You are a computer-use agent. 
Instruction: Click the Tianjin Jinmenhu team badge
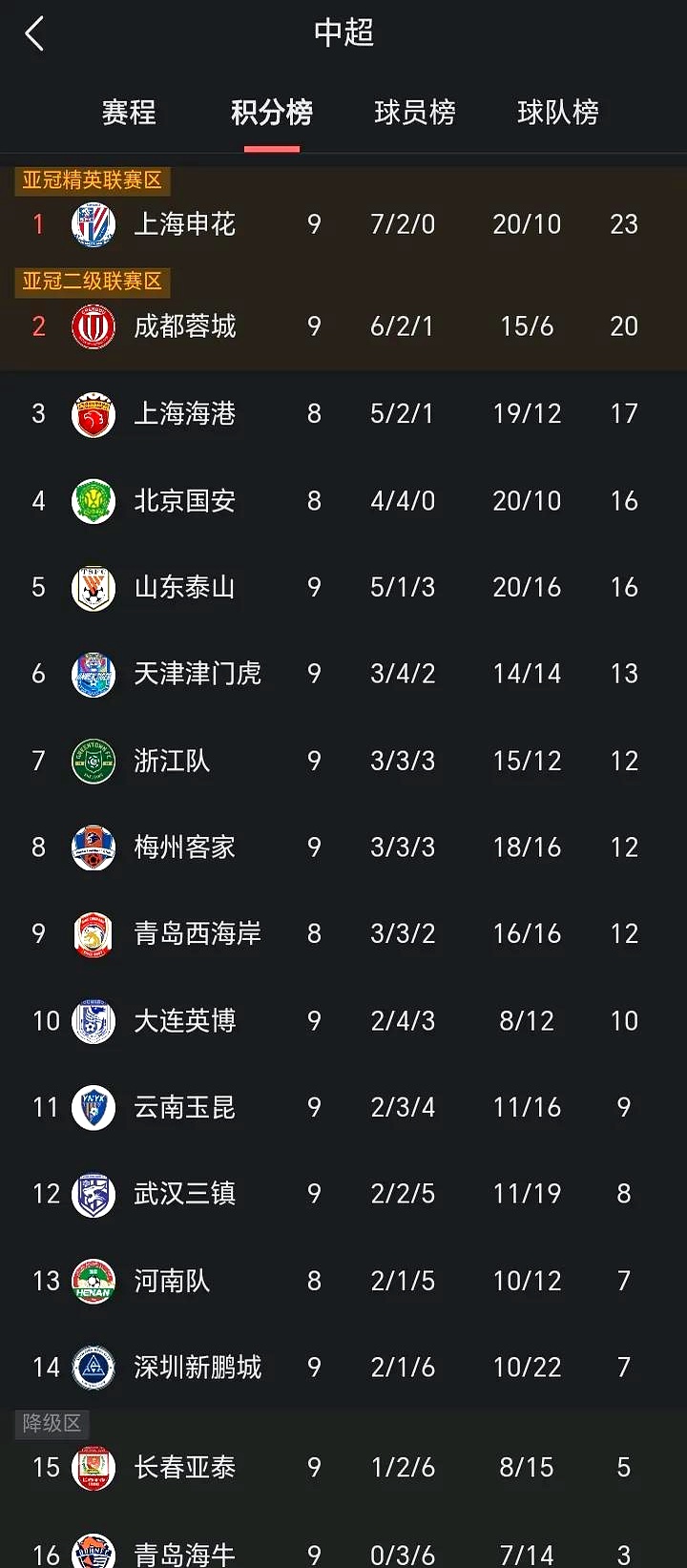[93, 674]
